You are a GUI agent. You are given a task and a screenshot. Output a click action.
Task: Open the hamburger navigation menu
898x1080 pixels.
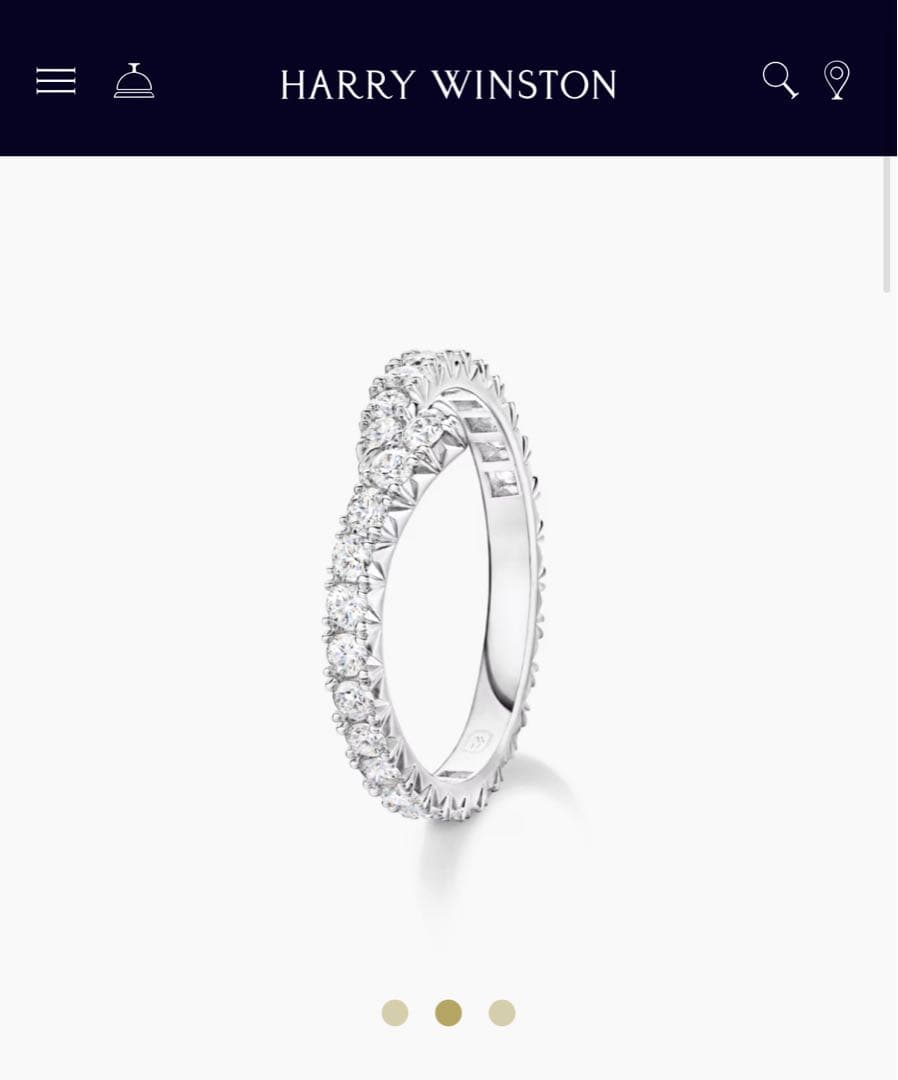pos(56,81)
